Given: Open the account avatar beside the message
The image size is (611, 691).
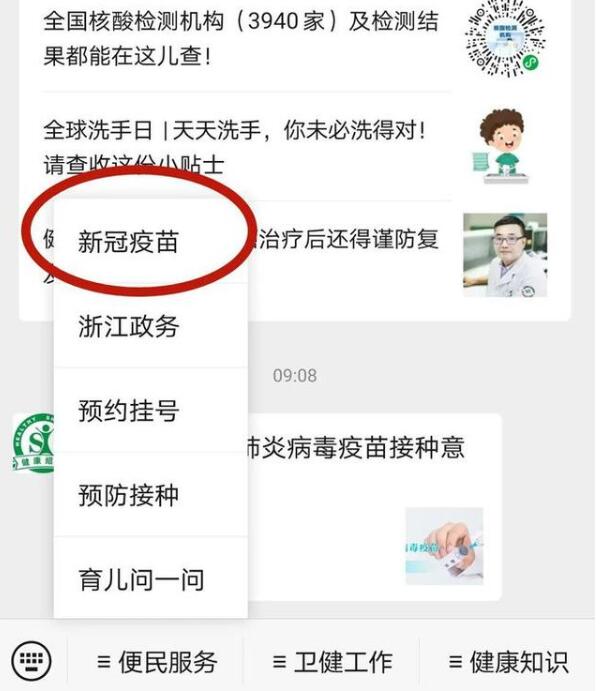Looking at the screenshot, I should pyautogui.click(x=32, y=443).
